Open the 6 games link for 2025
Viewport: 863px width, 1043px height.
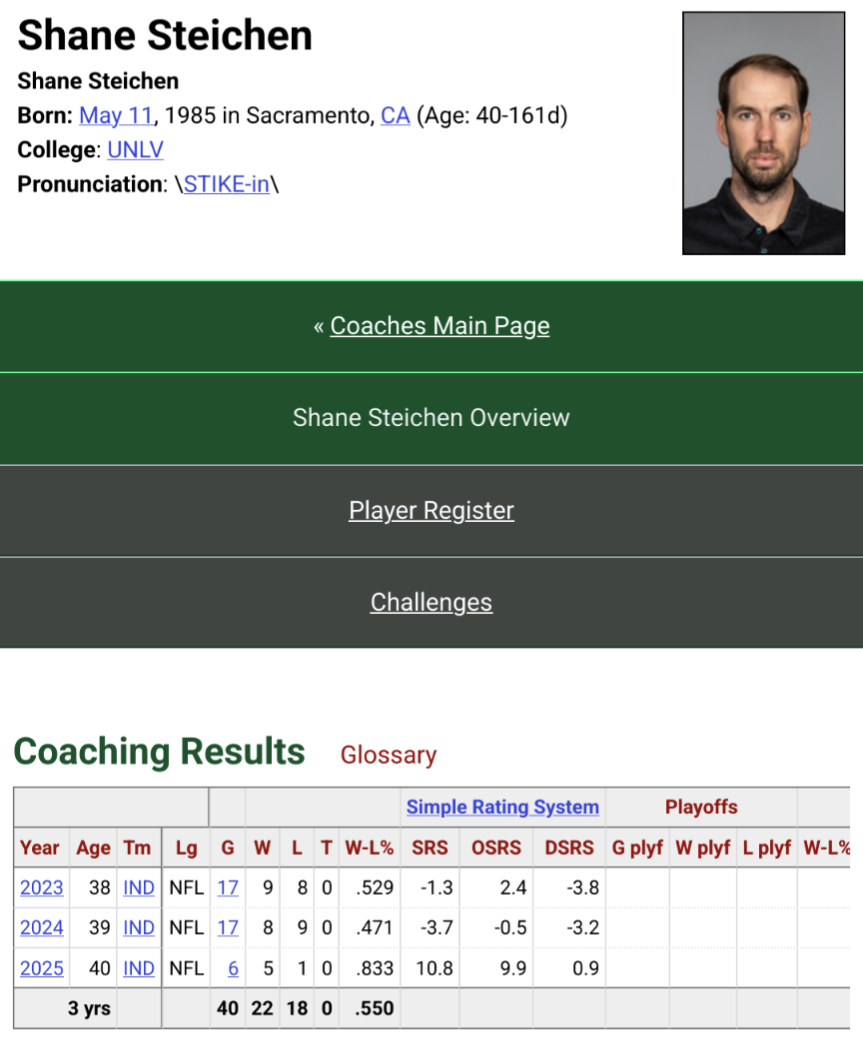point(233,968)
